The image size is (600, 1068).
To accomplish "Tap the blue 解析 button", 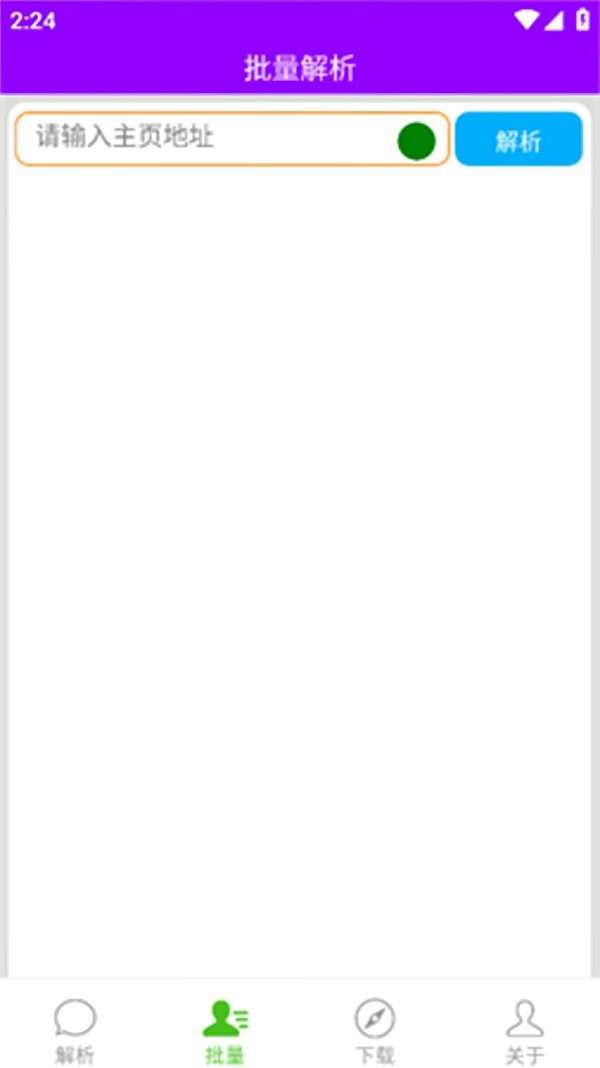I will click(x=518, y=139).
